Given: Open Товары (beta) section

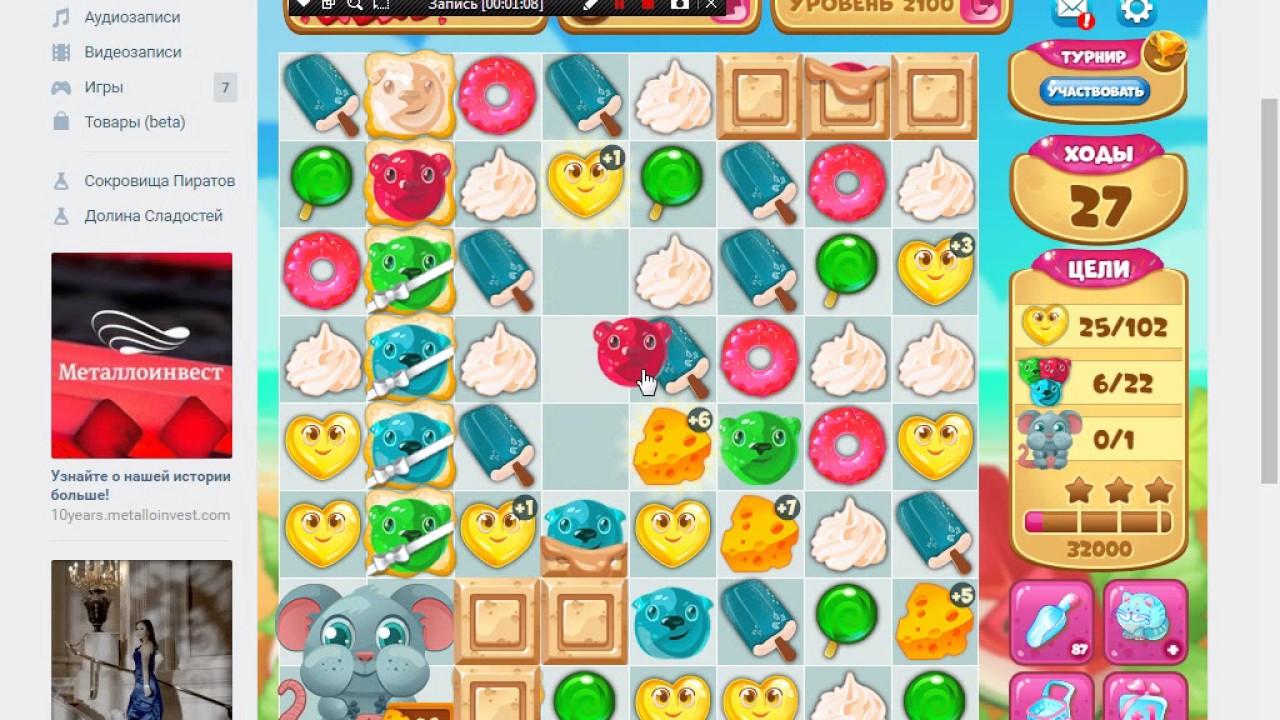Looking at the screenshot, I should pyautogui.click(x=134, y=122).
